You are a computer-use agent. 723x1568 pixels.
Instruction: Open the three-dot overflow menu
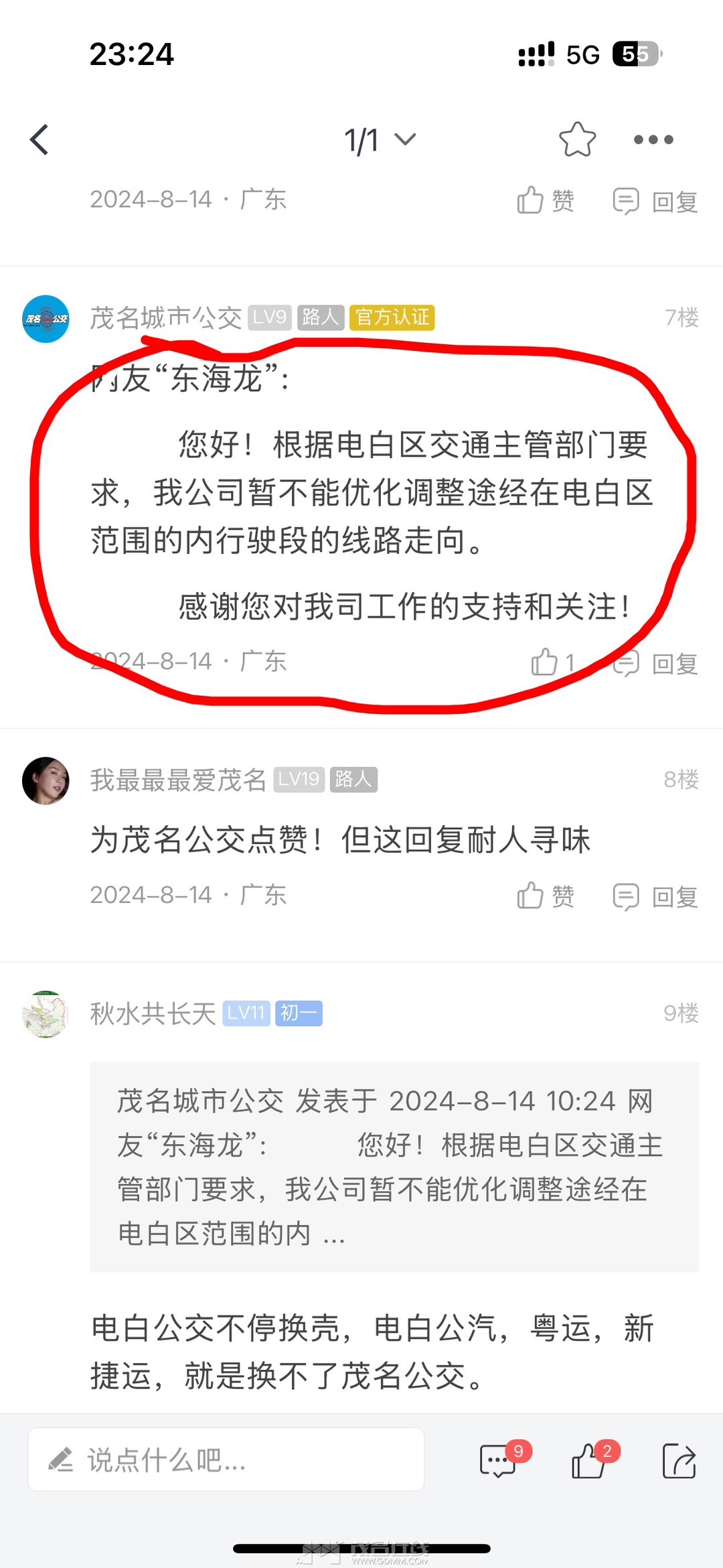(x=653, y=140)
